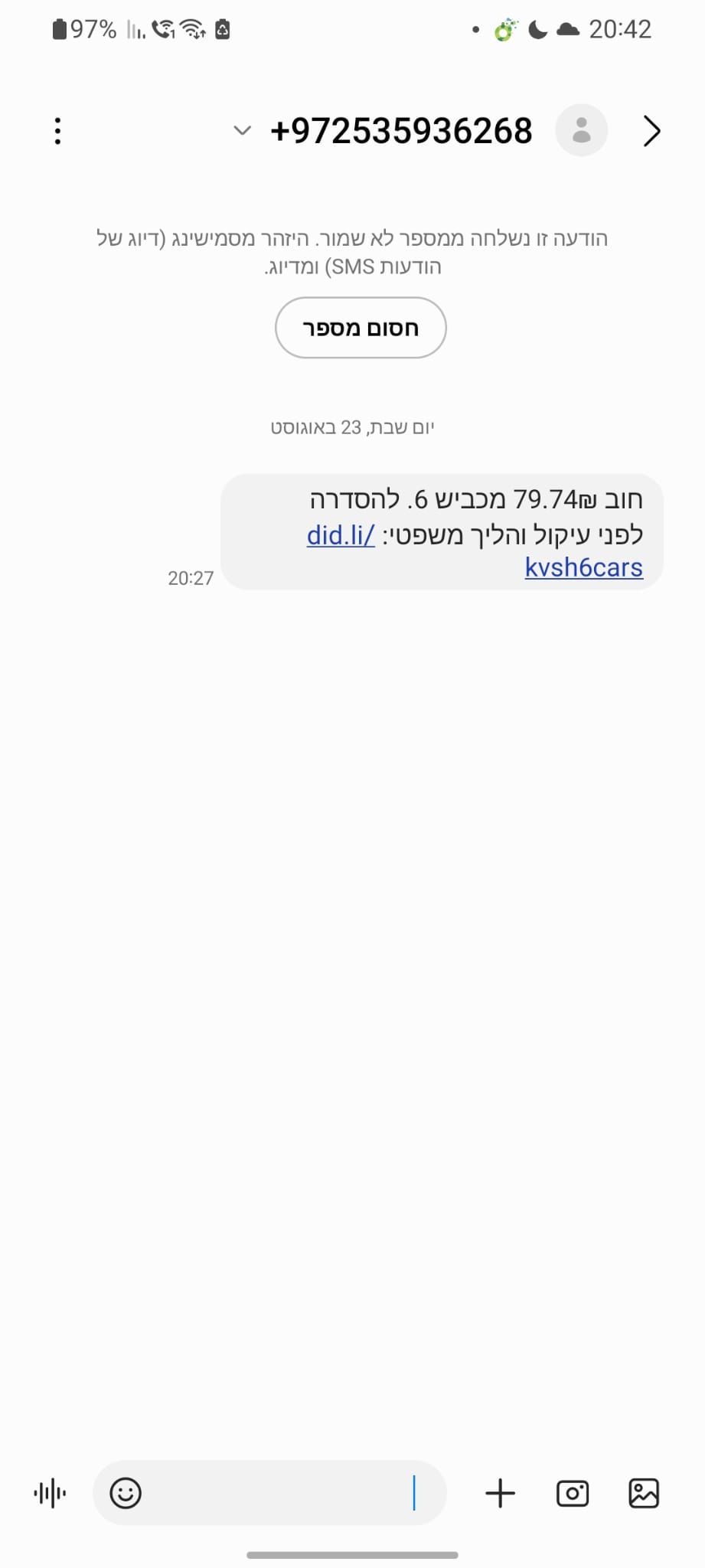705x1568 pixels.
Task: Open the sender's contact avatar
Action: click(x=581, y=130)
